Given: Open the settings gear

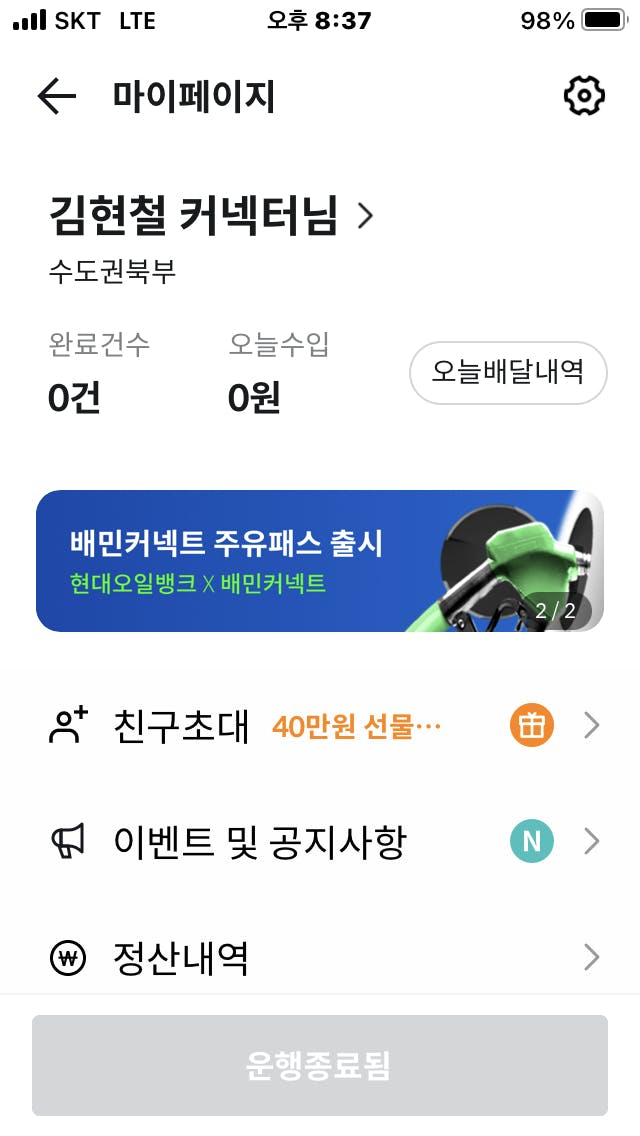Looking at the screenshot, I should [584, 96].
